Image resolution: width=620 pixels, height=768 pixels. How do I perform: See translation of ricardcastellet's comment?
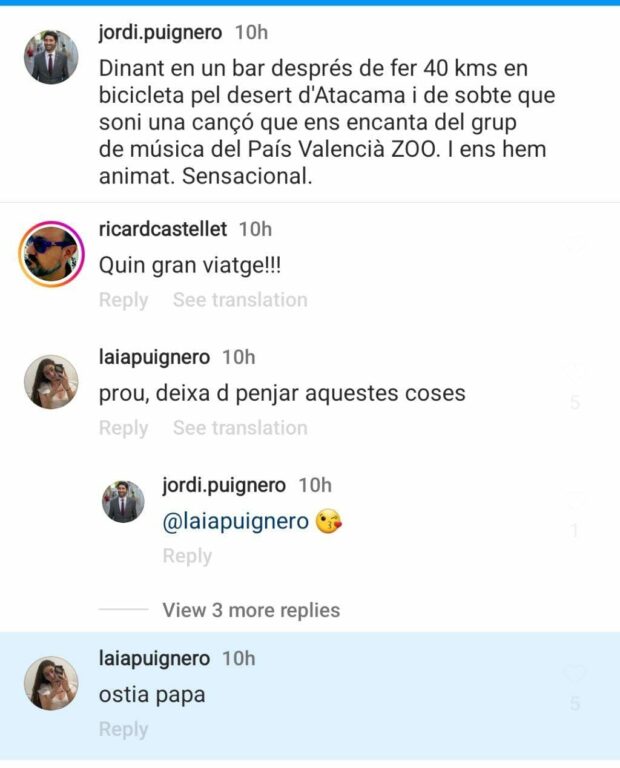tap(240, 300)
